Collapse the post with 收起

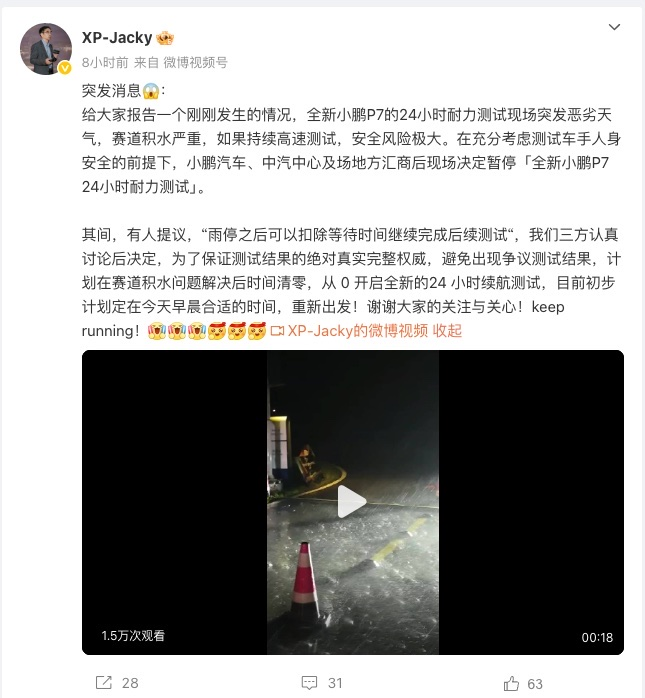[x=448, y=330]
